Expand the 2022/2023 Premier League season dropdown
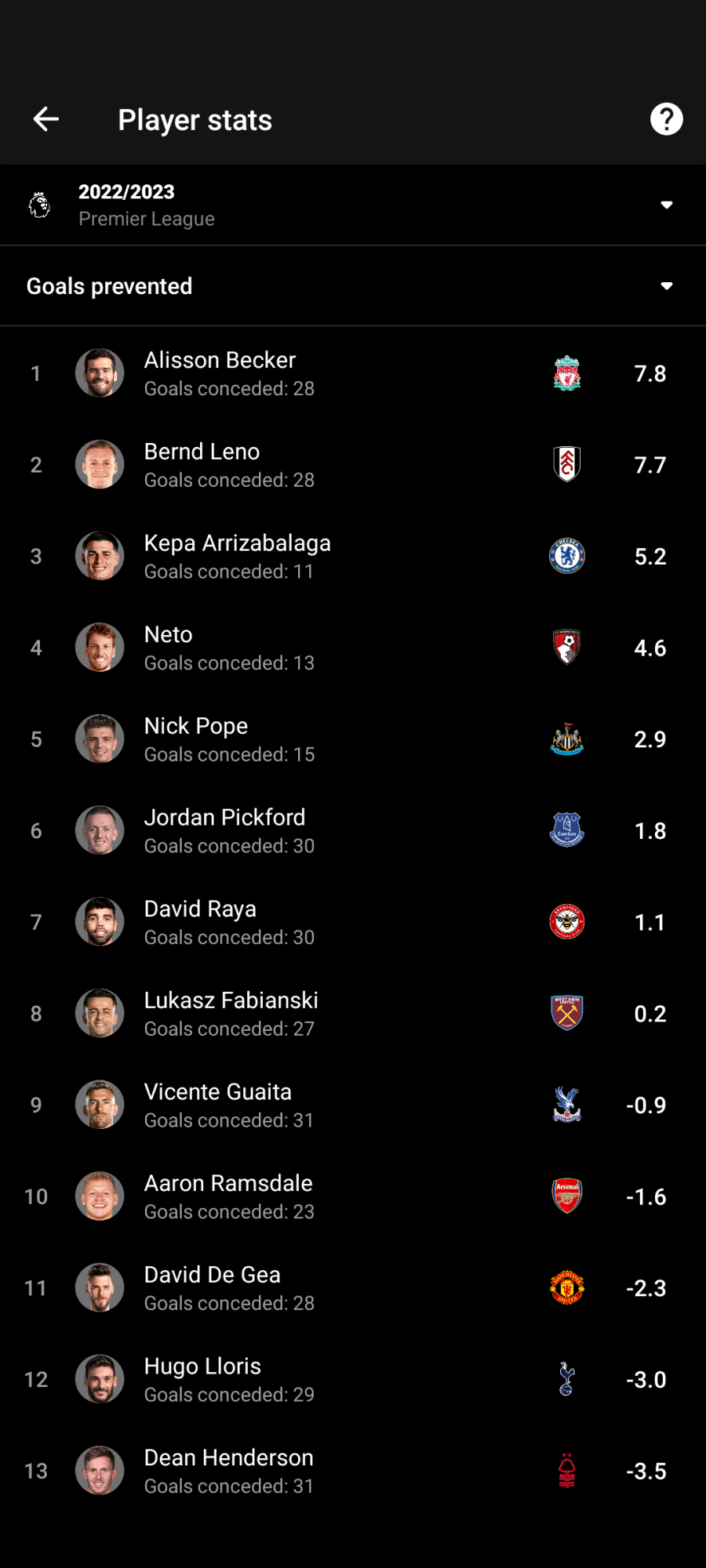Viewport: 706px width, 1568px height. (x=353, y=205)
